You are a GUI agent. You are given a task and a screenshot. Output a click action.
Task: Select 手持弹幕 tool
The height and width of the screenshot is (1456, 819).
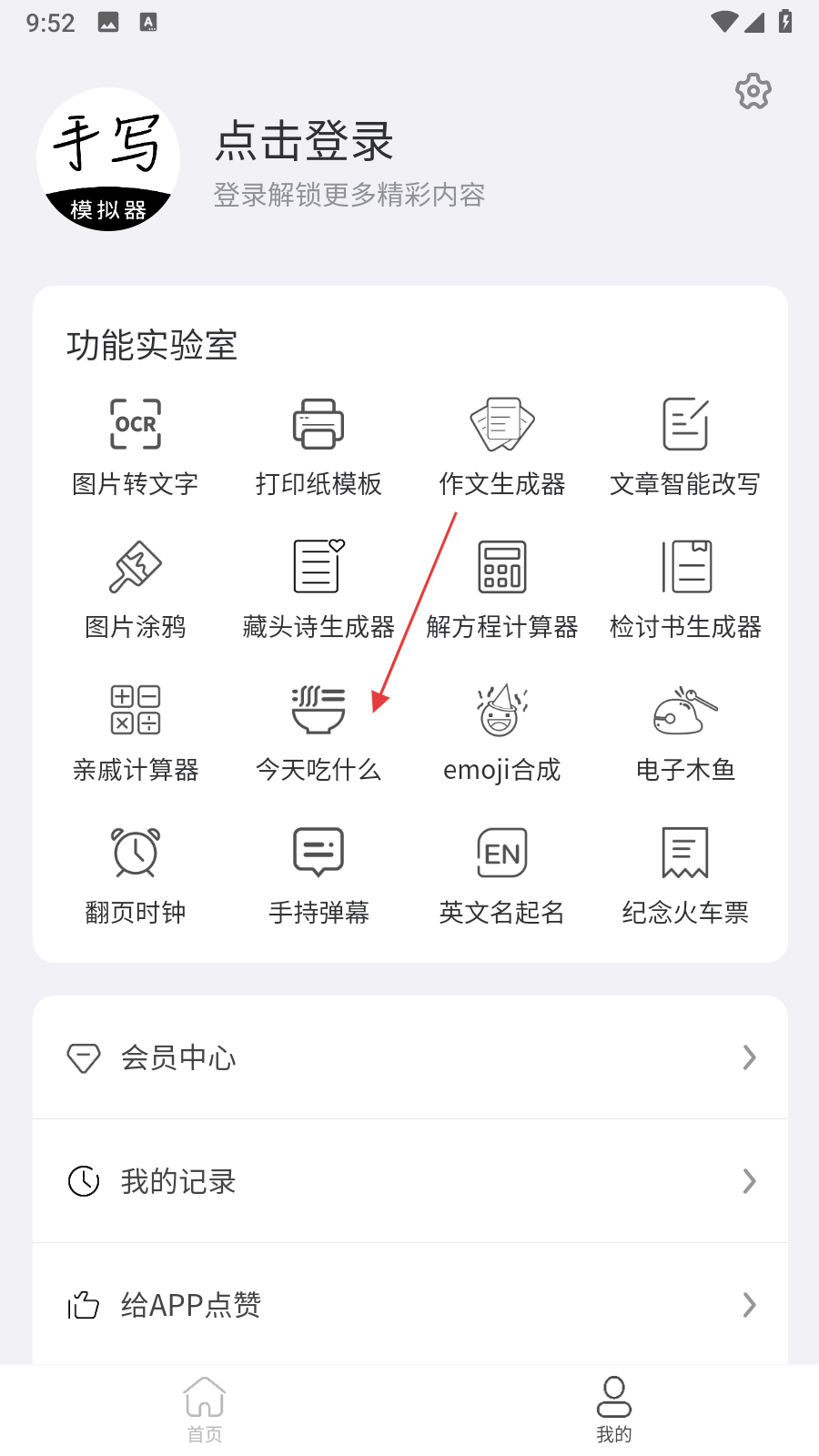(x=318, y=874)
